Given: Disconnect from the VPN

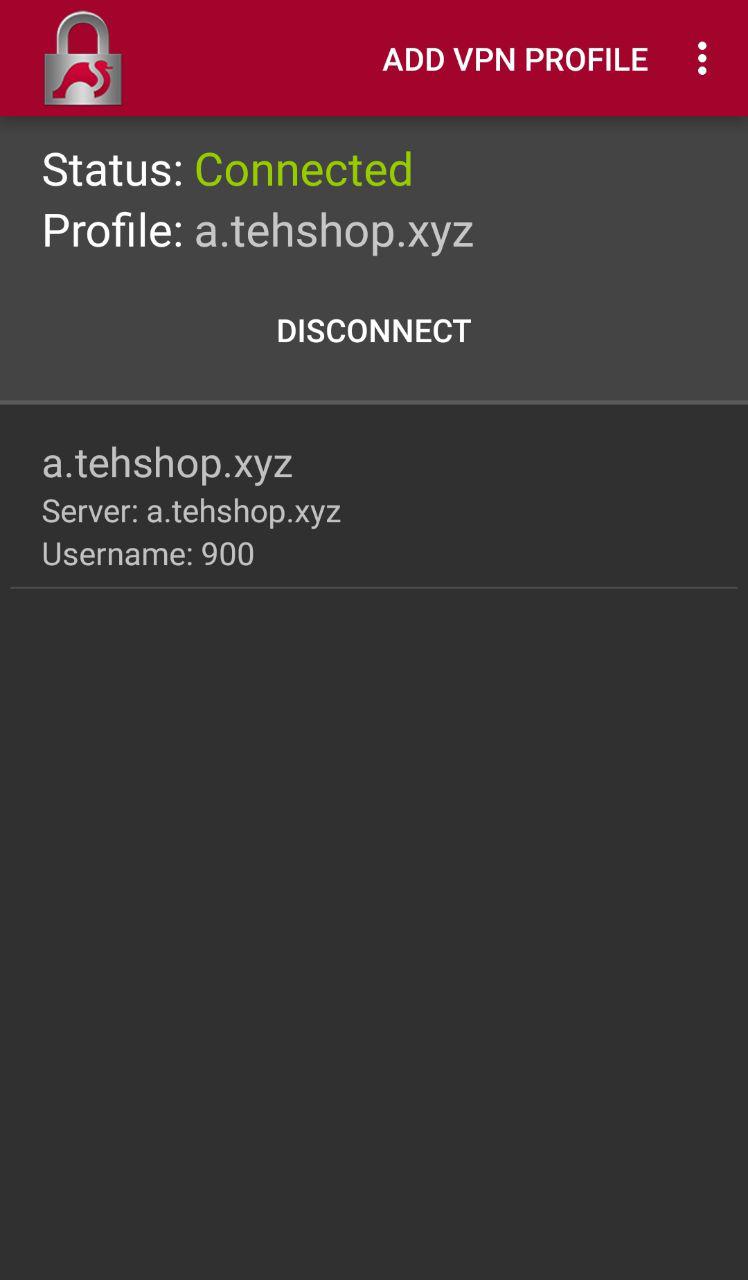Looking at the screenshot, I should click(374, 331).
